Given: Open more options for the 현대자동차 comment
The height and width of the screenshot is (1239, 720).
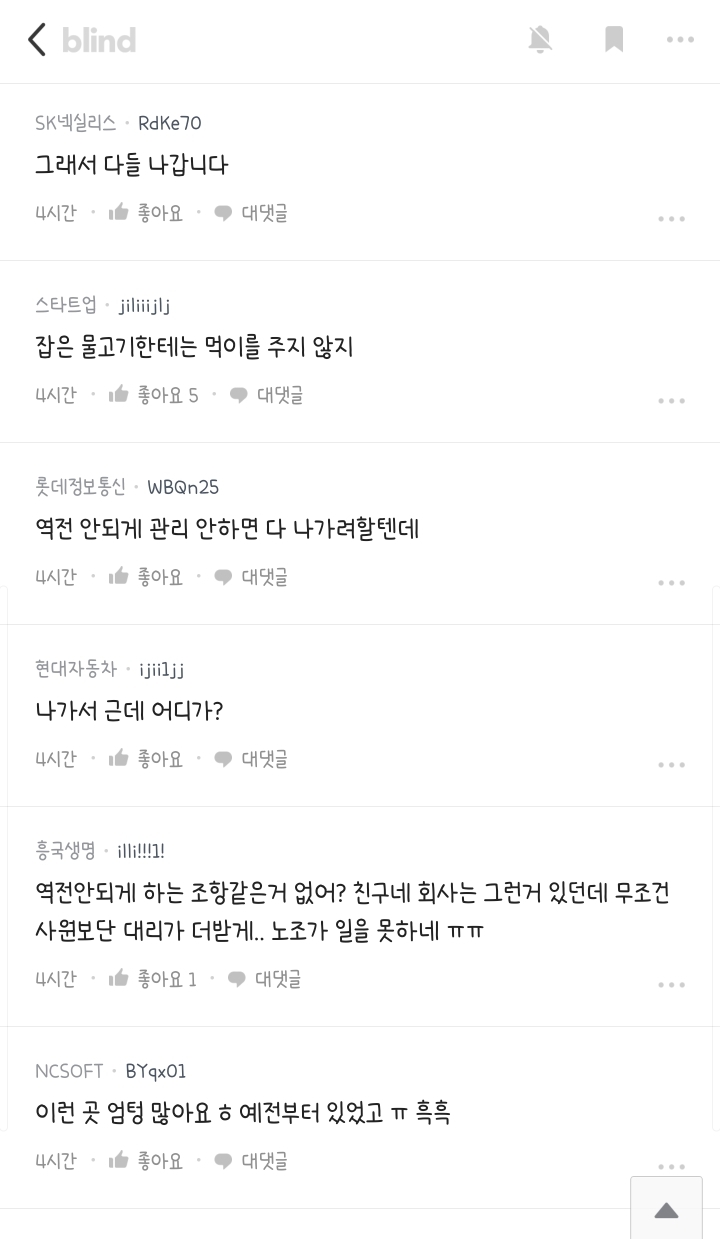Looking at the screenshot, I should click(671, 765).
